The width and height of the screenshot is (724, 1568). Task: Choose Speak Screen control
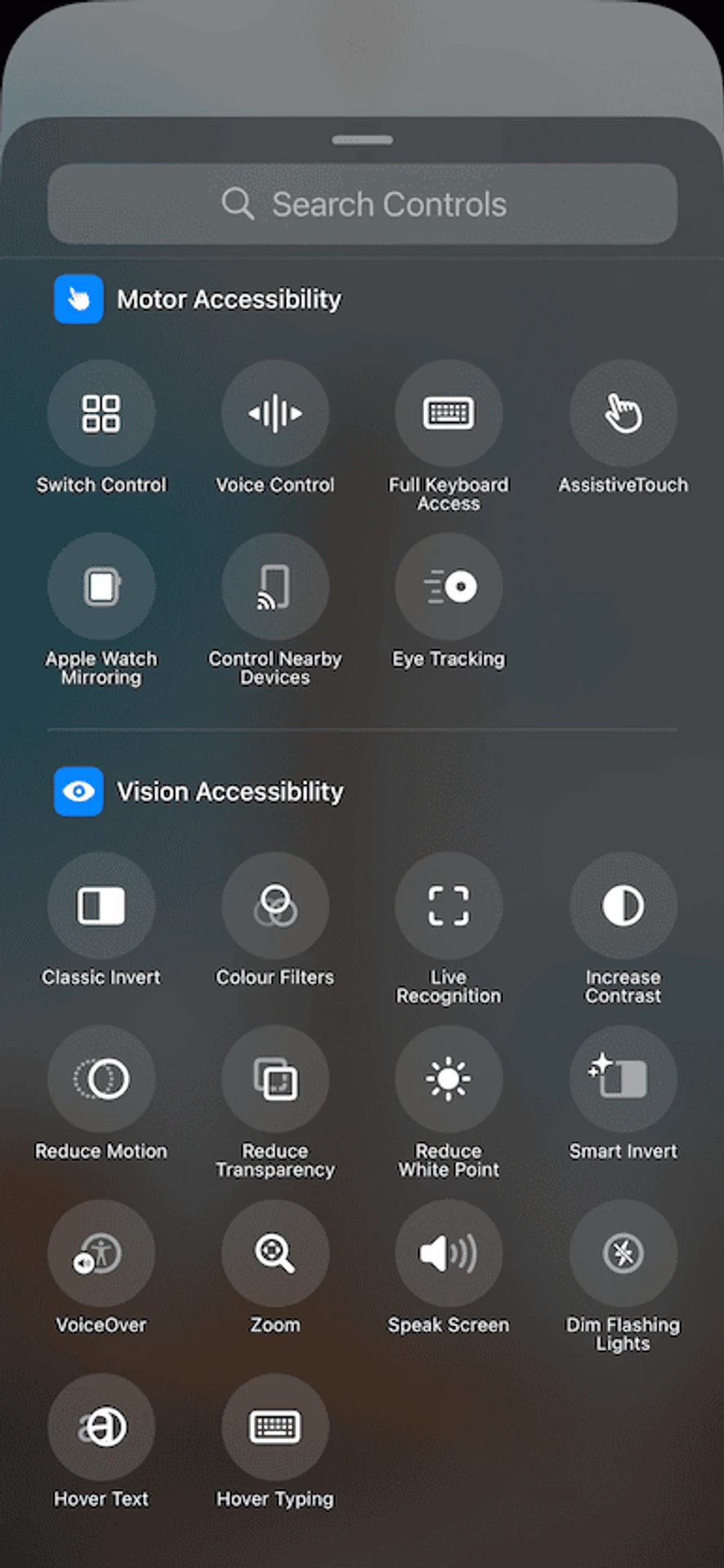coord(449,1253)
